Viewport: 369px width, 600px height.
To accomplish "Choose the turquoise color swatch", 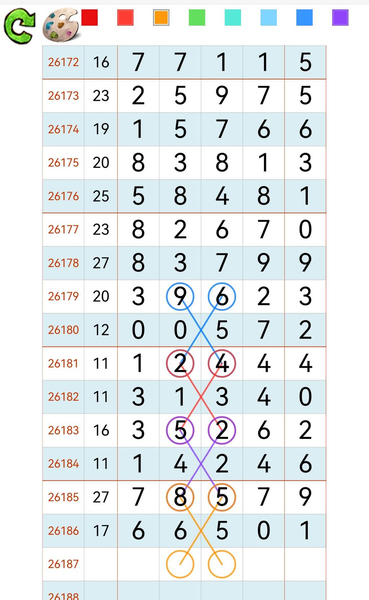I will tap(233, 18).
